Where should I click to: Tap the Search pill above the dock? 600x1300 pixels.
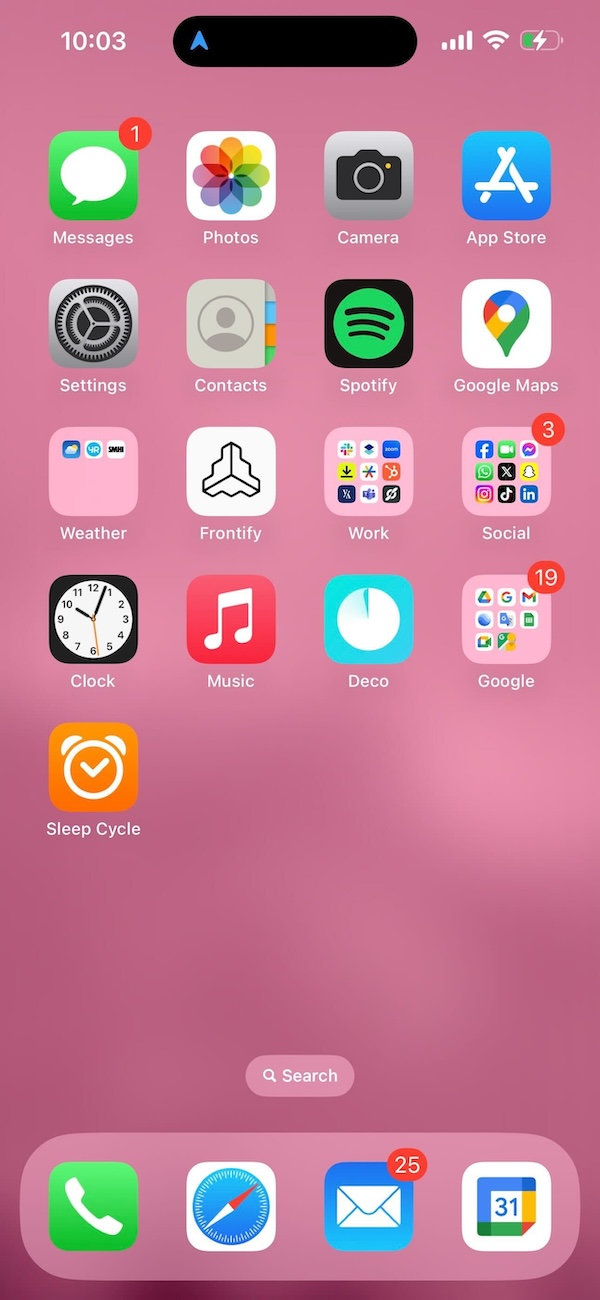coord(300,1076)
